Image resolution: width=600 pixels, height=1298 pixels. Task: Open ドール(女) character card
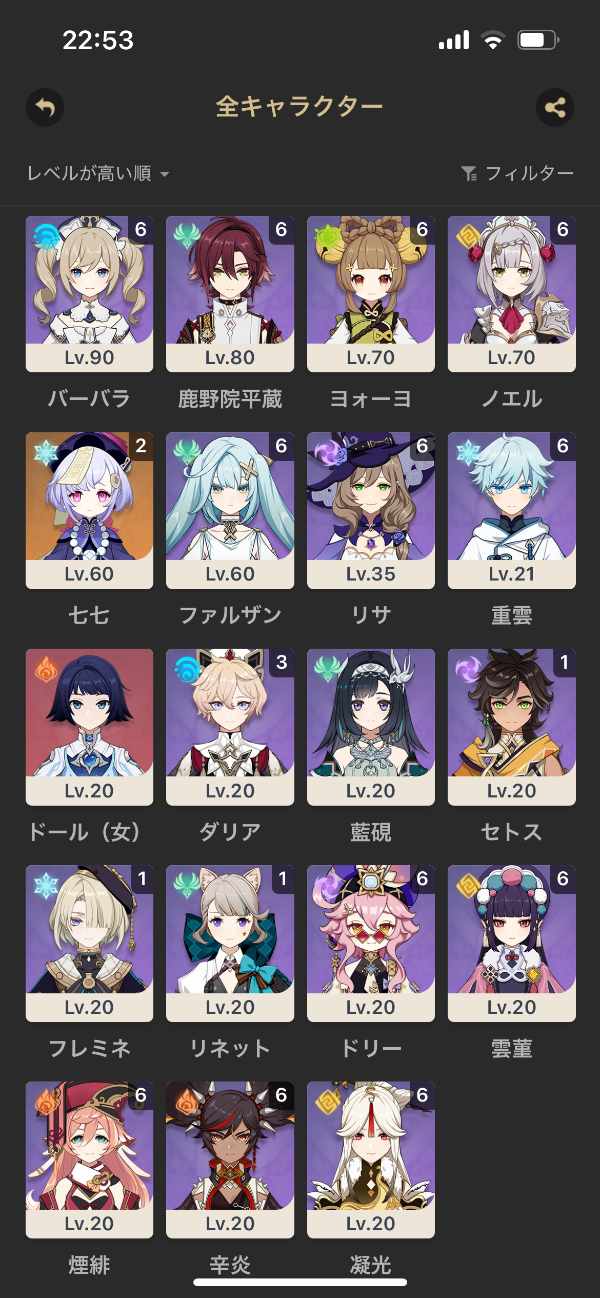point(89,727)
